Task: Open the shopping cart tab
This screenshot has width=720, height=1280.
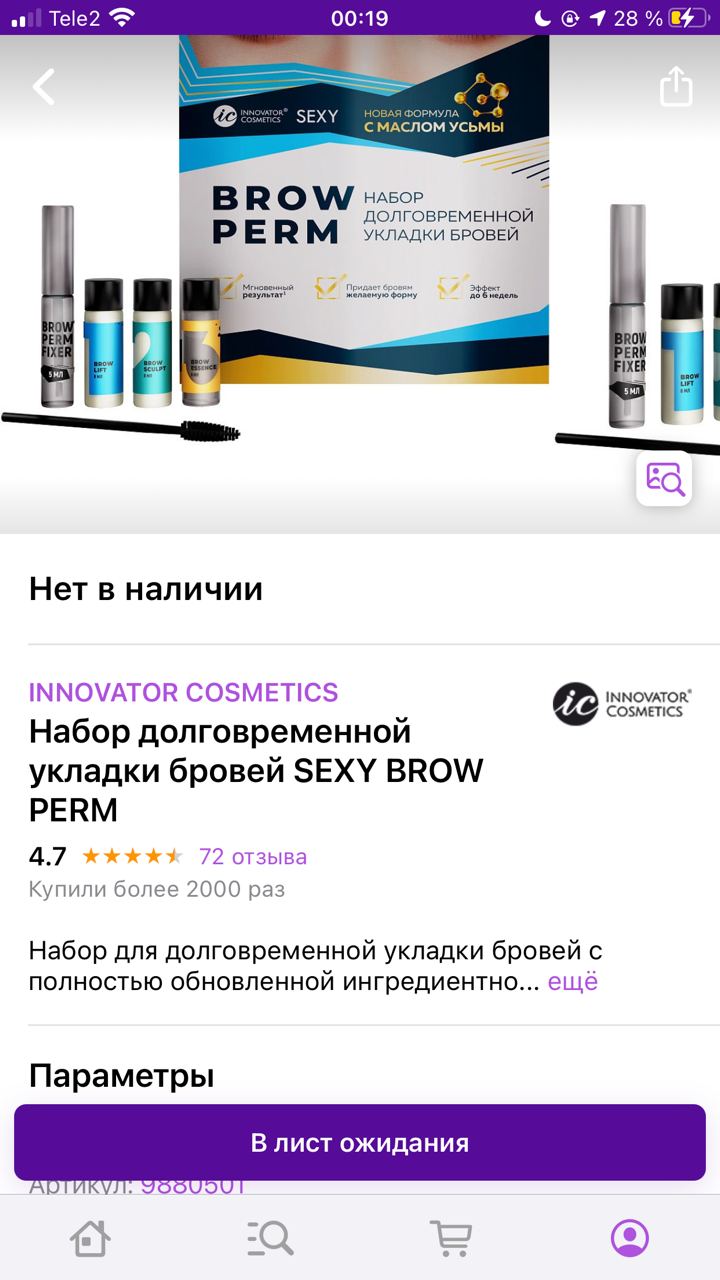Action: tap(450, 1238)
